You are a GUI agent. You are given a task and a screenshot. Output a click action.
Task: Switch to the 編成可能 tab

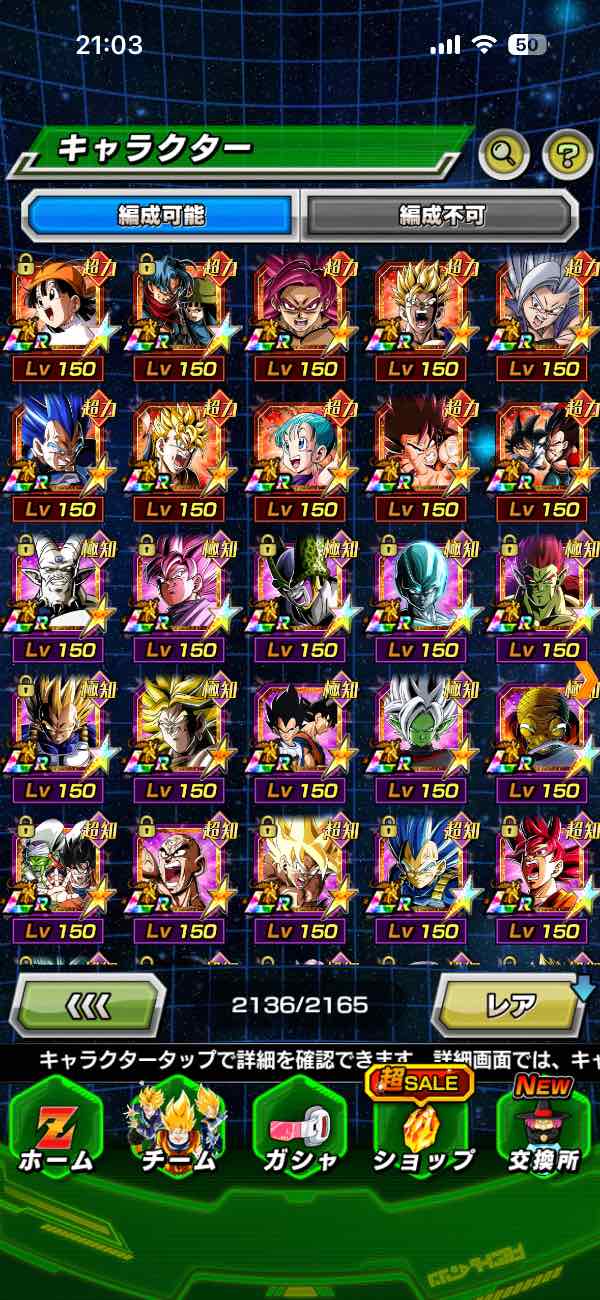click(x=162, y=215)
